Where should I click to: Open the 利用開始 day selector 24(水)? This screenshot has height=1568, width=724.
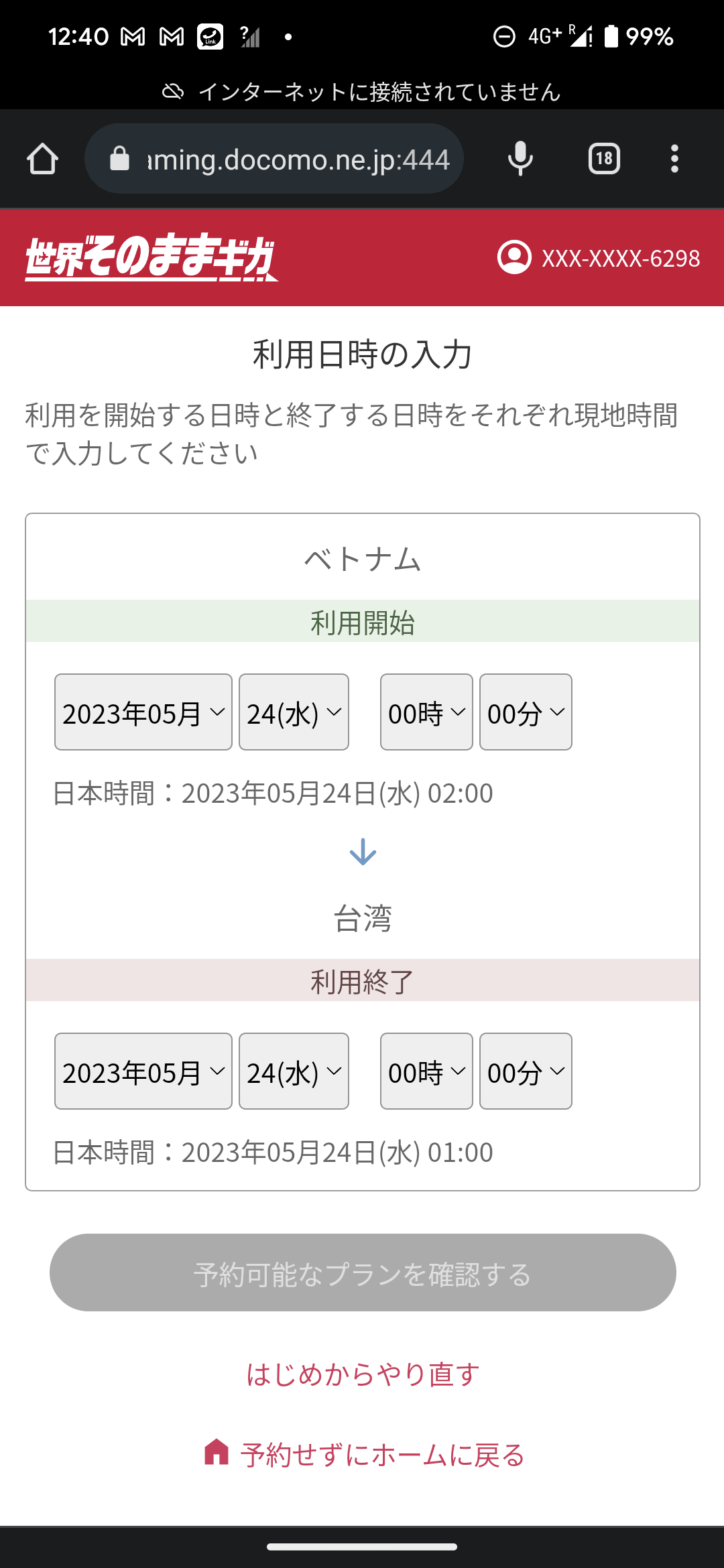(x=293, y=712)
